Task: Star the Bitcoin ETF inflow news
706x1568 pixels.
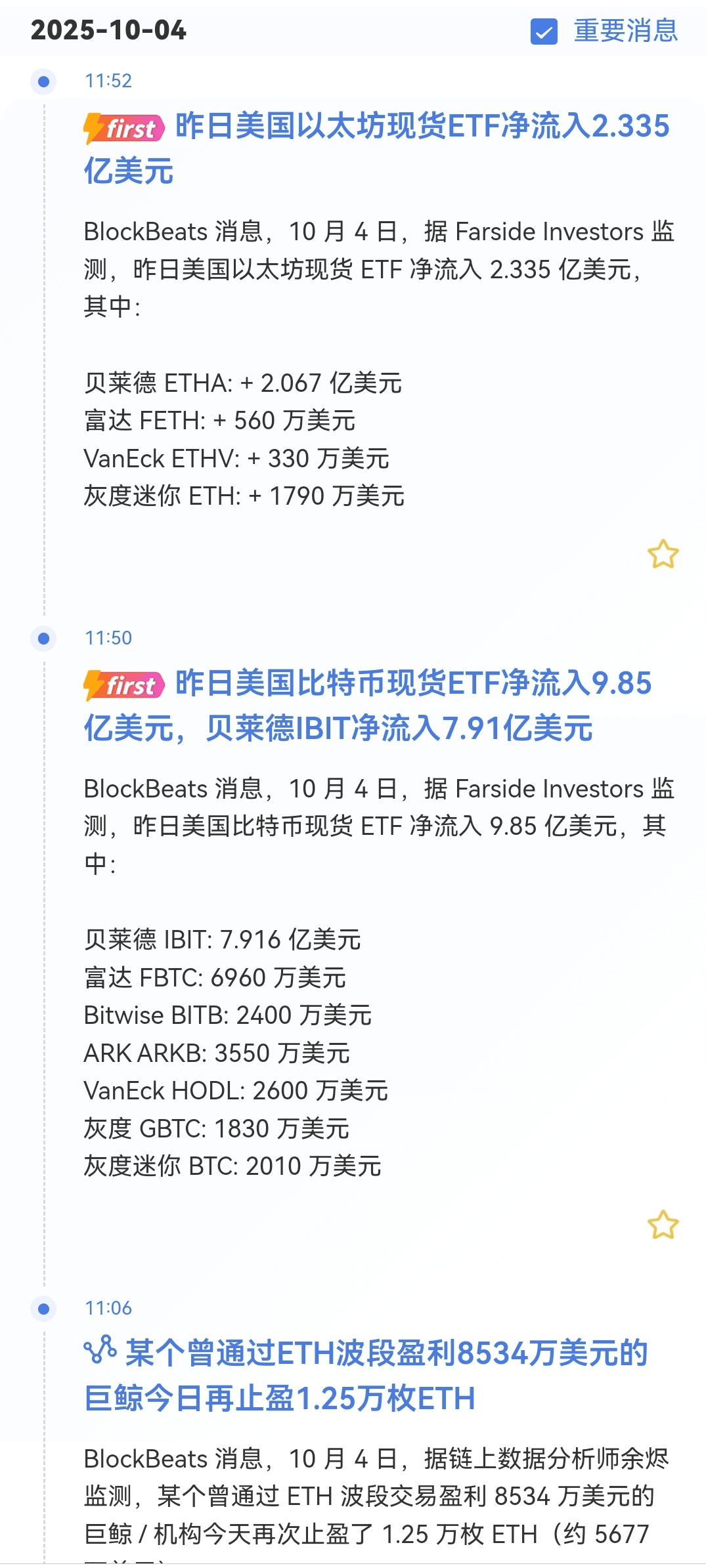Action: click(x=662, y=1225)
